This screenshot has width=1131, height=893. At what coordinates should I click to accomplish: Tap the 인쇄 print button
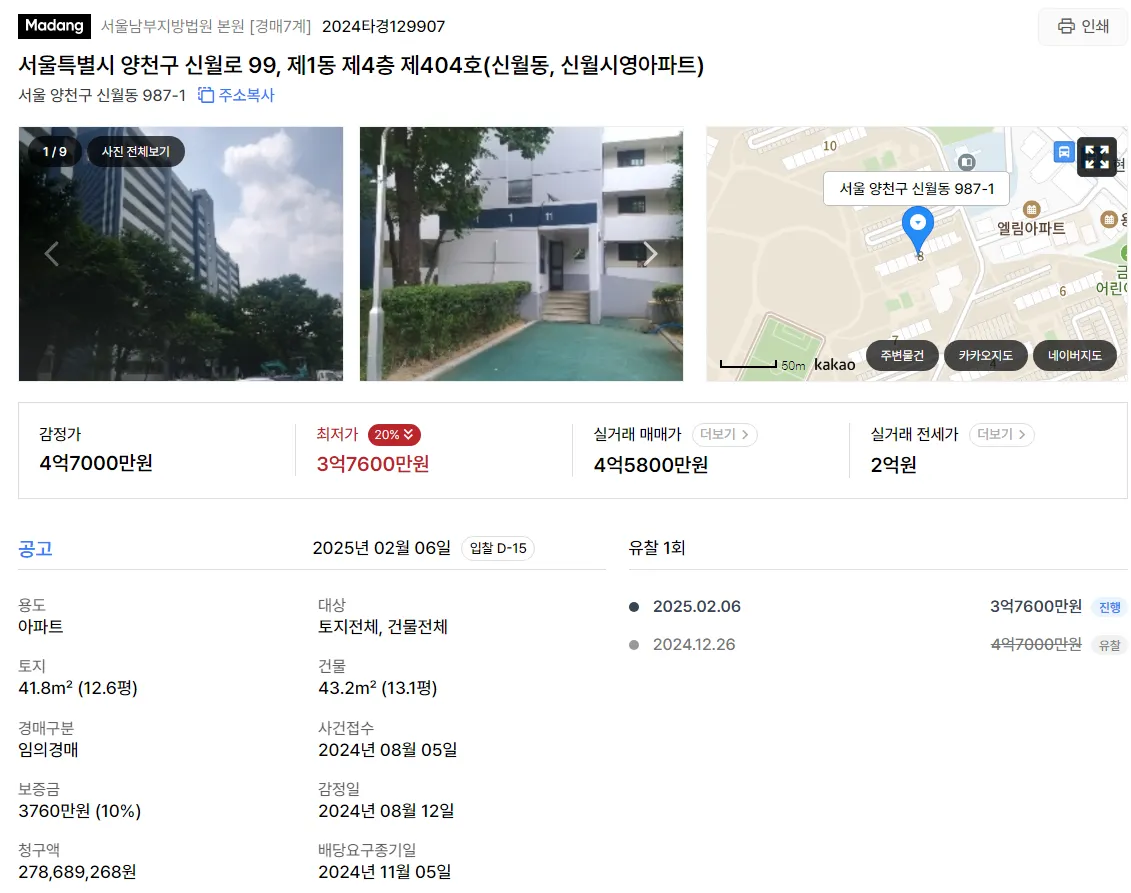pos(1084,26)
